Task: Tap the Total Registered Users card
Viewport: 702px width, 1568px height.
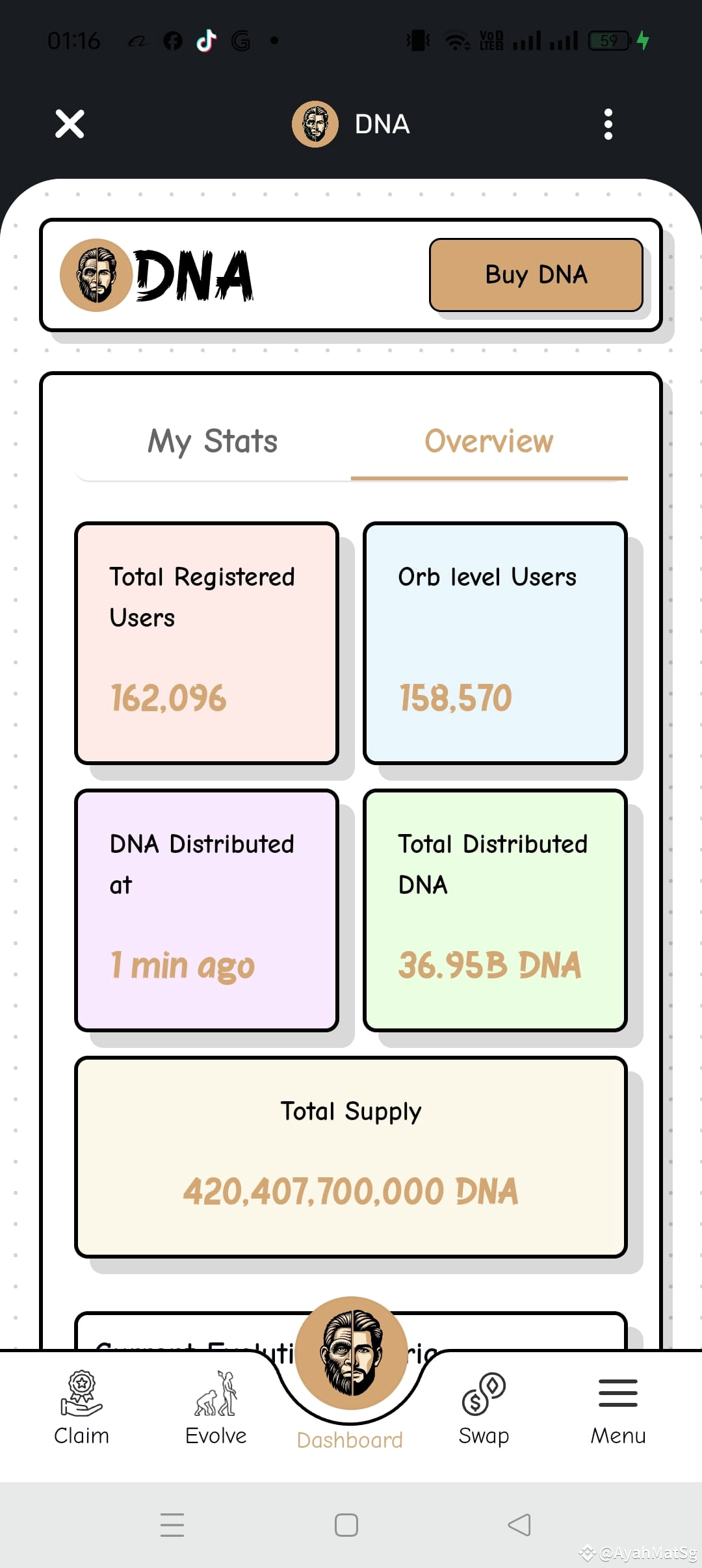Action: point(206,640)
